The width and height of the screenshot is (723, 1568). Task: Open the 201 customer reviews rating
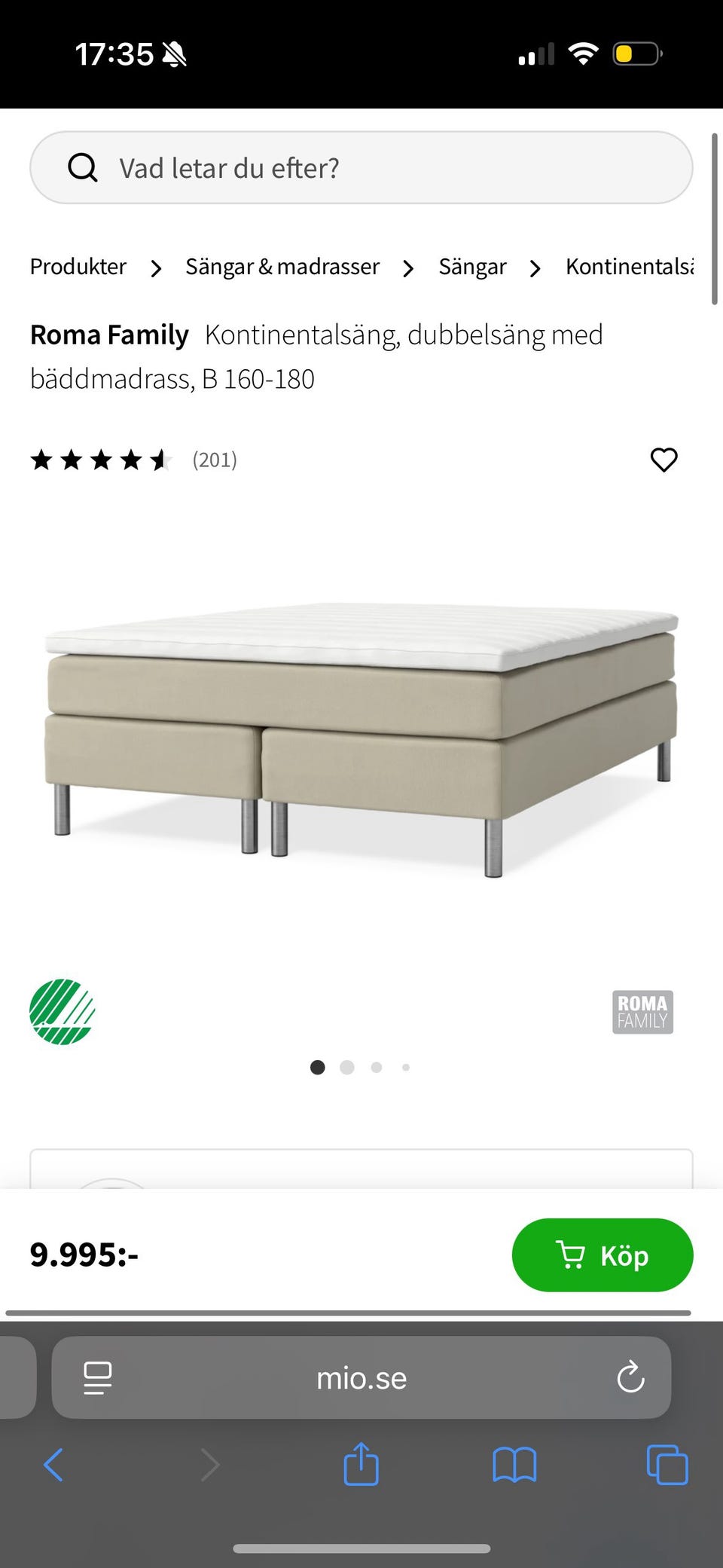pos(134,460)
